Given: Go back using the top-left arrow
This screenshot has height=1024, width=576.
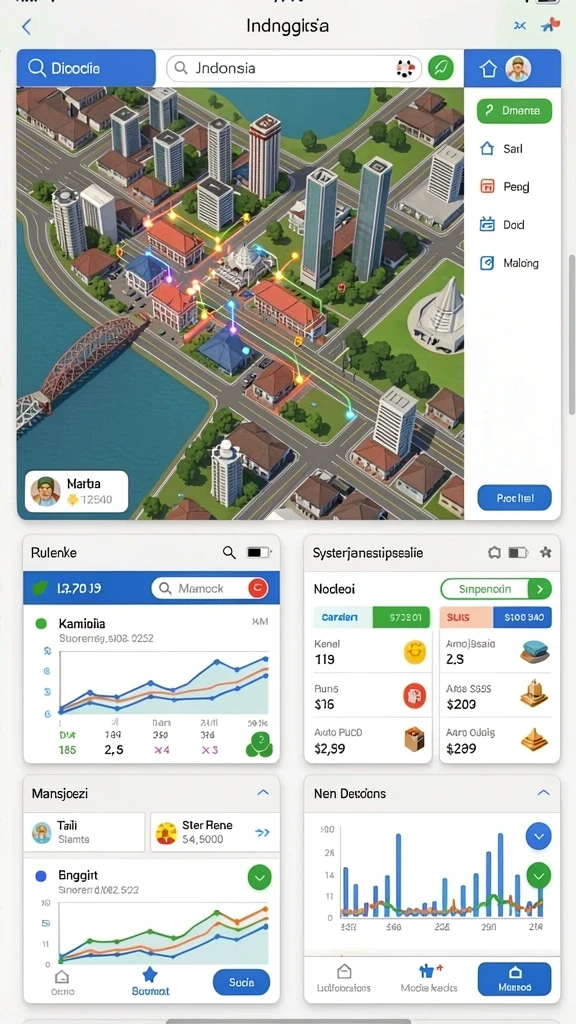Looking at the screenshot, I should 27,27.
